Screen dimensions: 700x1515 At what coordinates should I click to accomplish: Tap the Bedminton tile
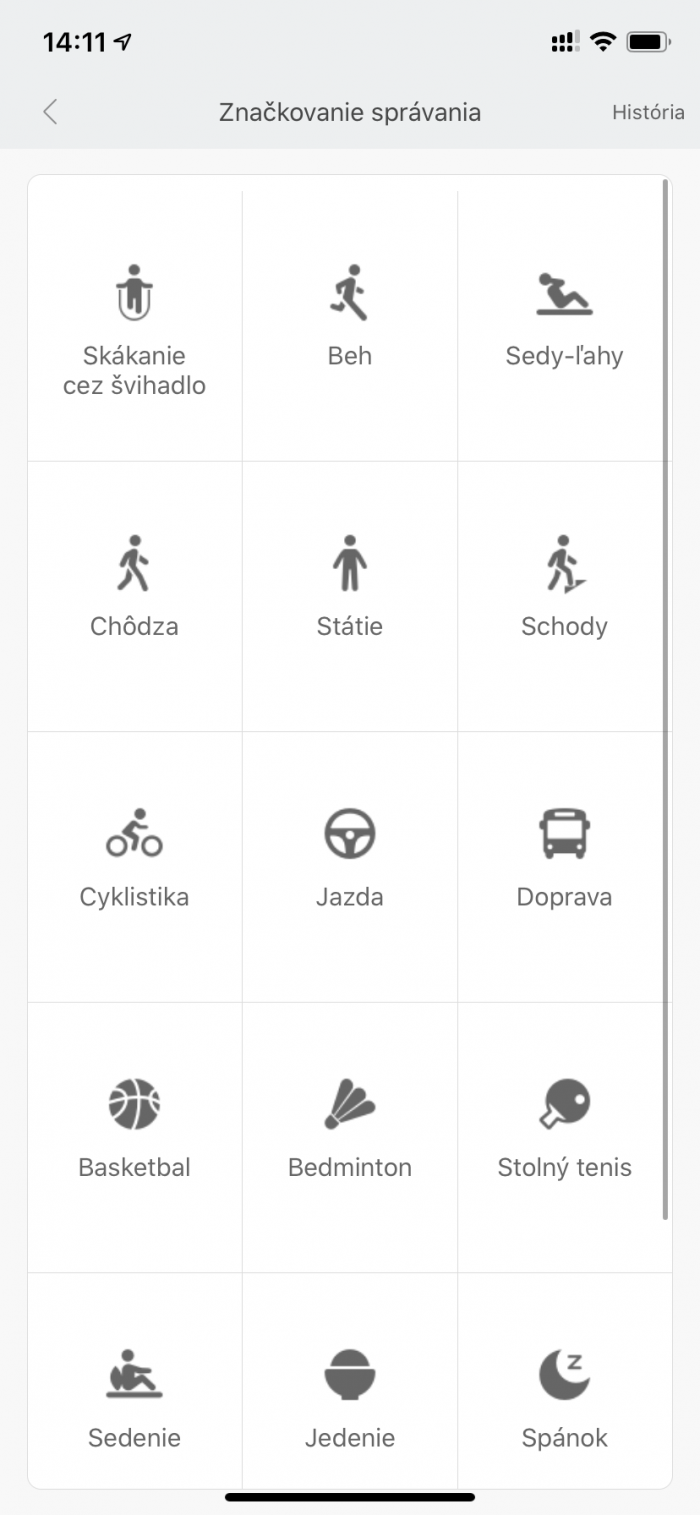coord(350,1135)
